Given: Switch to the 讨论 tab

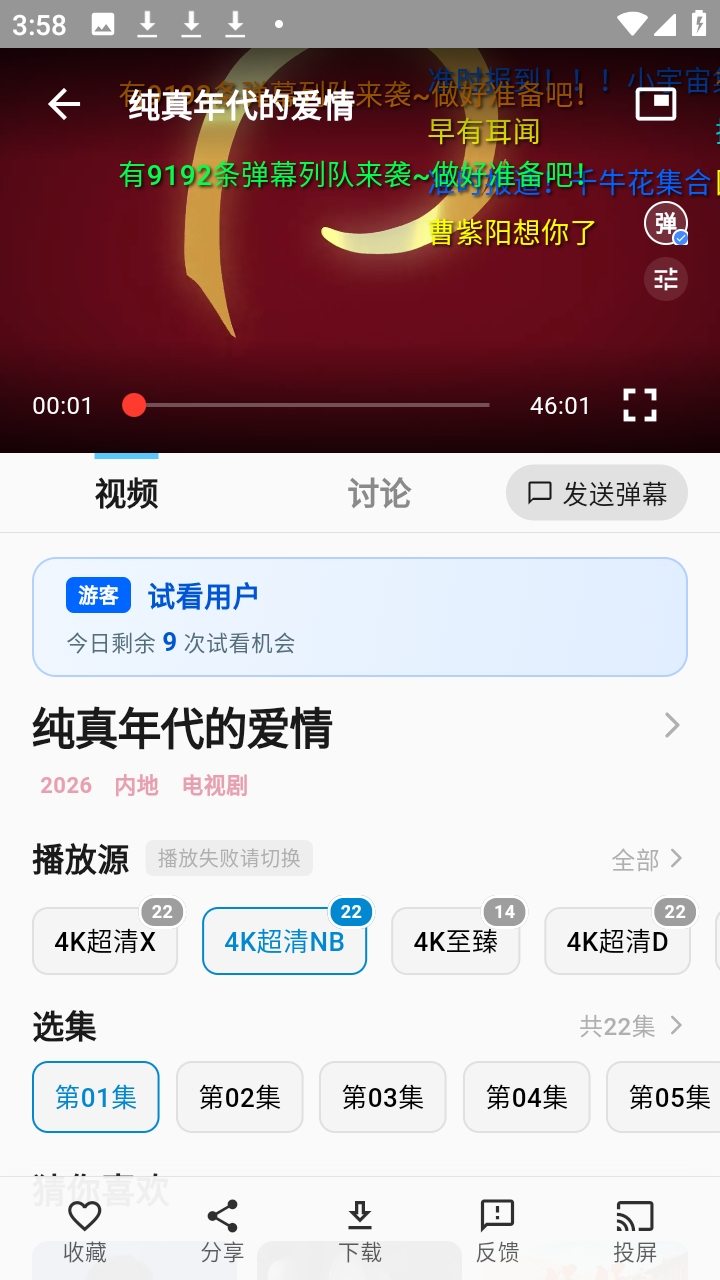Looking at the screenshot, I should click(379, 493).
